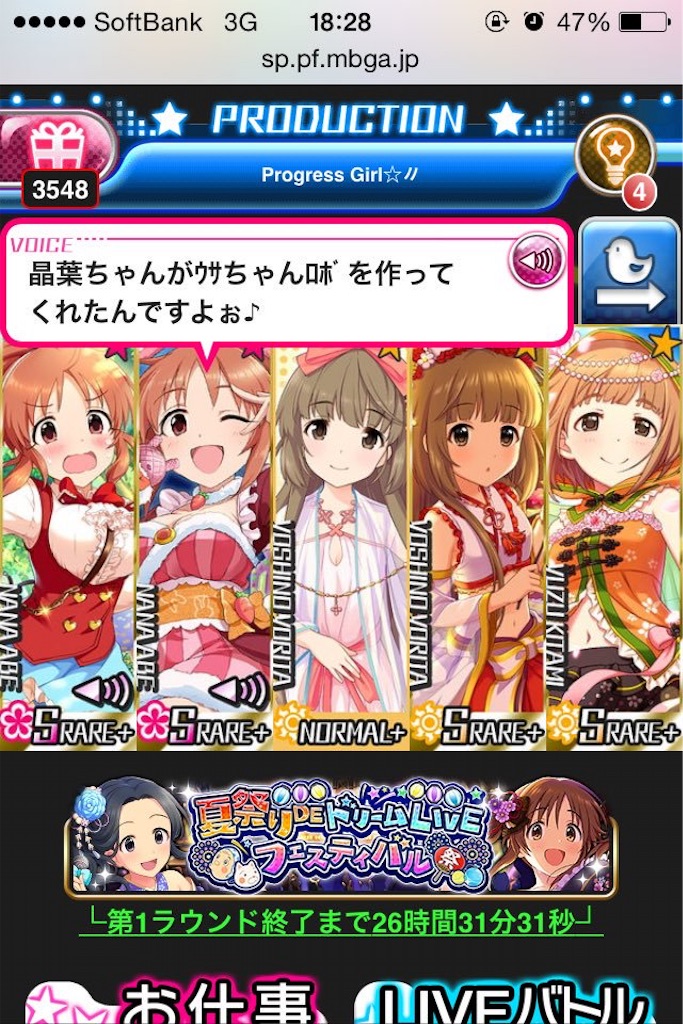Viewport: 683px width, 1024px height.
Task: Play the voice line in the speech bubble
Action: click(537, 262)
